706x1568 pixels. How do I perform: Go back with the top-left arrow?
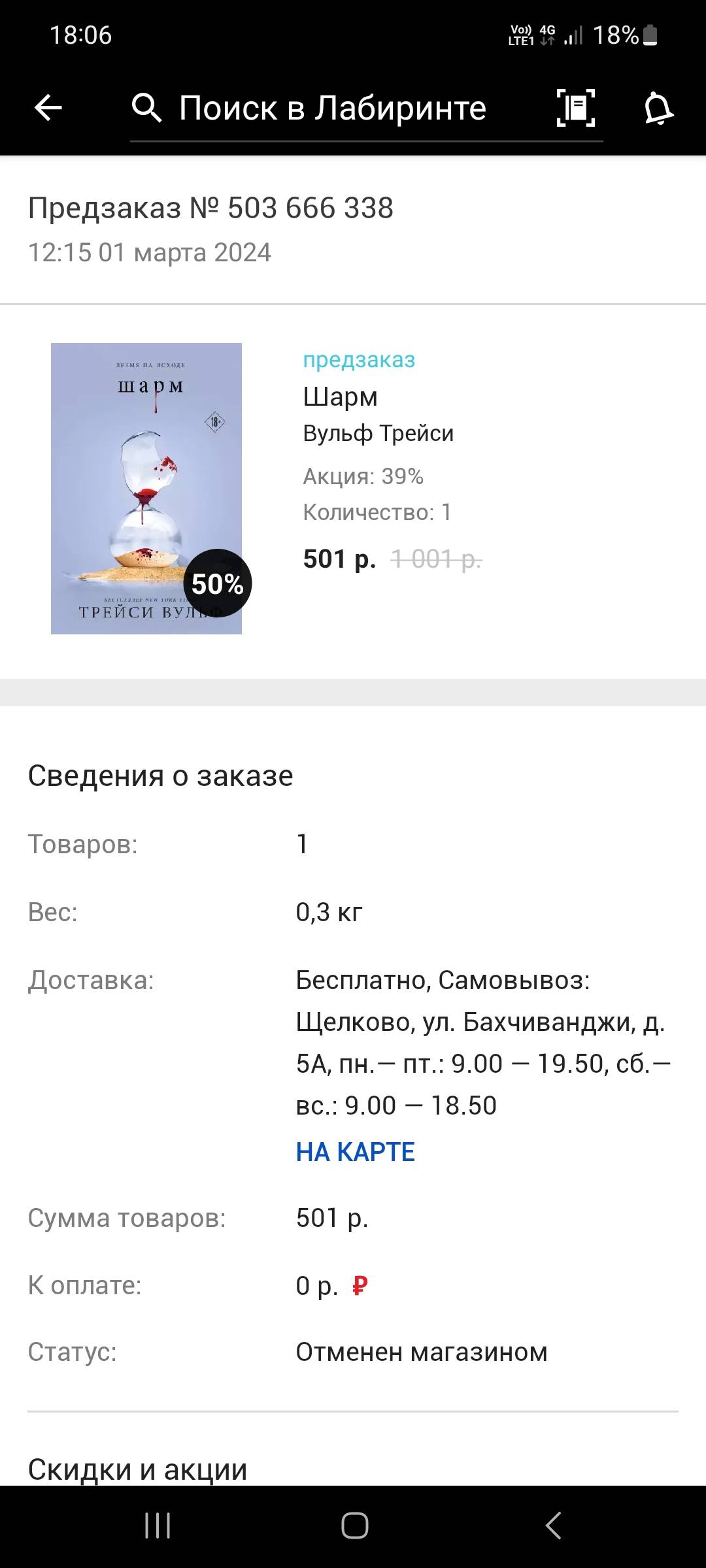point(48,108)
